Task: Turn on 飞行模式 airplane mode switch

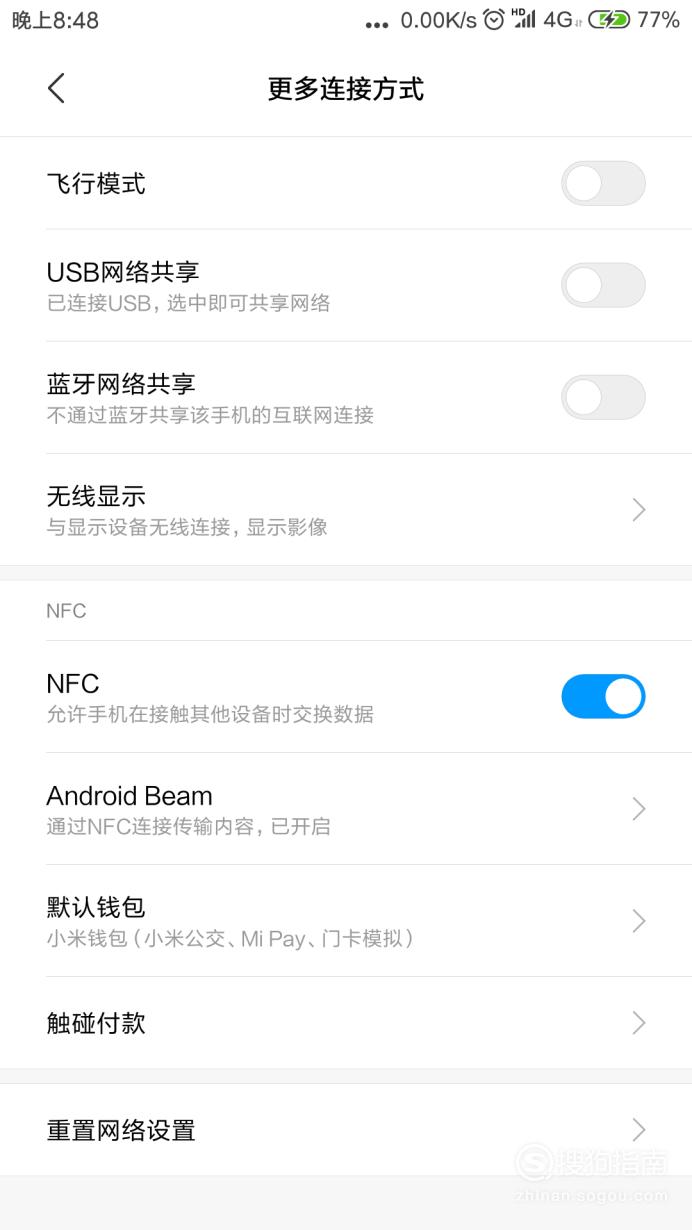Action: coord(603,183)
